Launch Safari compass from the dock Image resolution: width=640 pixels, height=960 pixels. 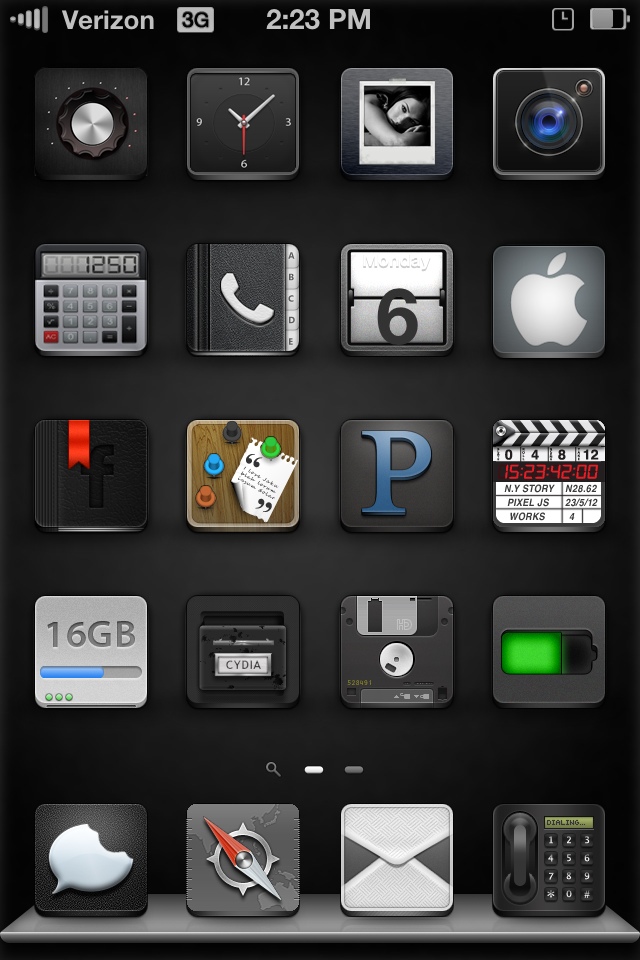click(x=243, y=859)
